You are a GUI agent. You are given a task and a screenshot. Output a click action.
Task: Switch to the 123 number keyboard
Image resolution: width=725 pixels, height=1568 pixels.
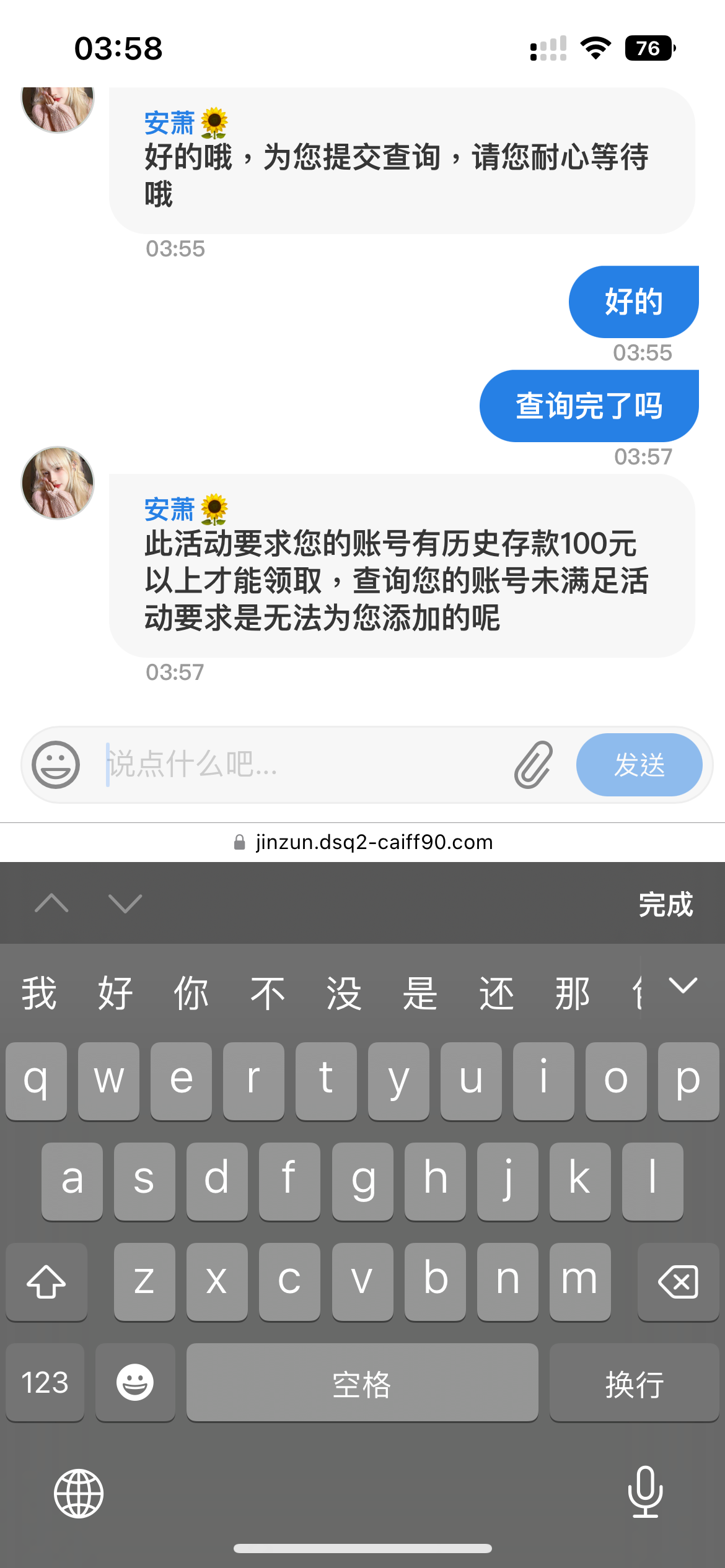(45, 1382)
